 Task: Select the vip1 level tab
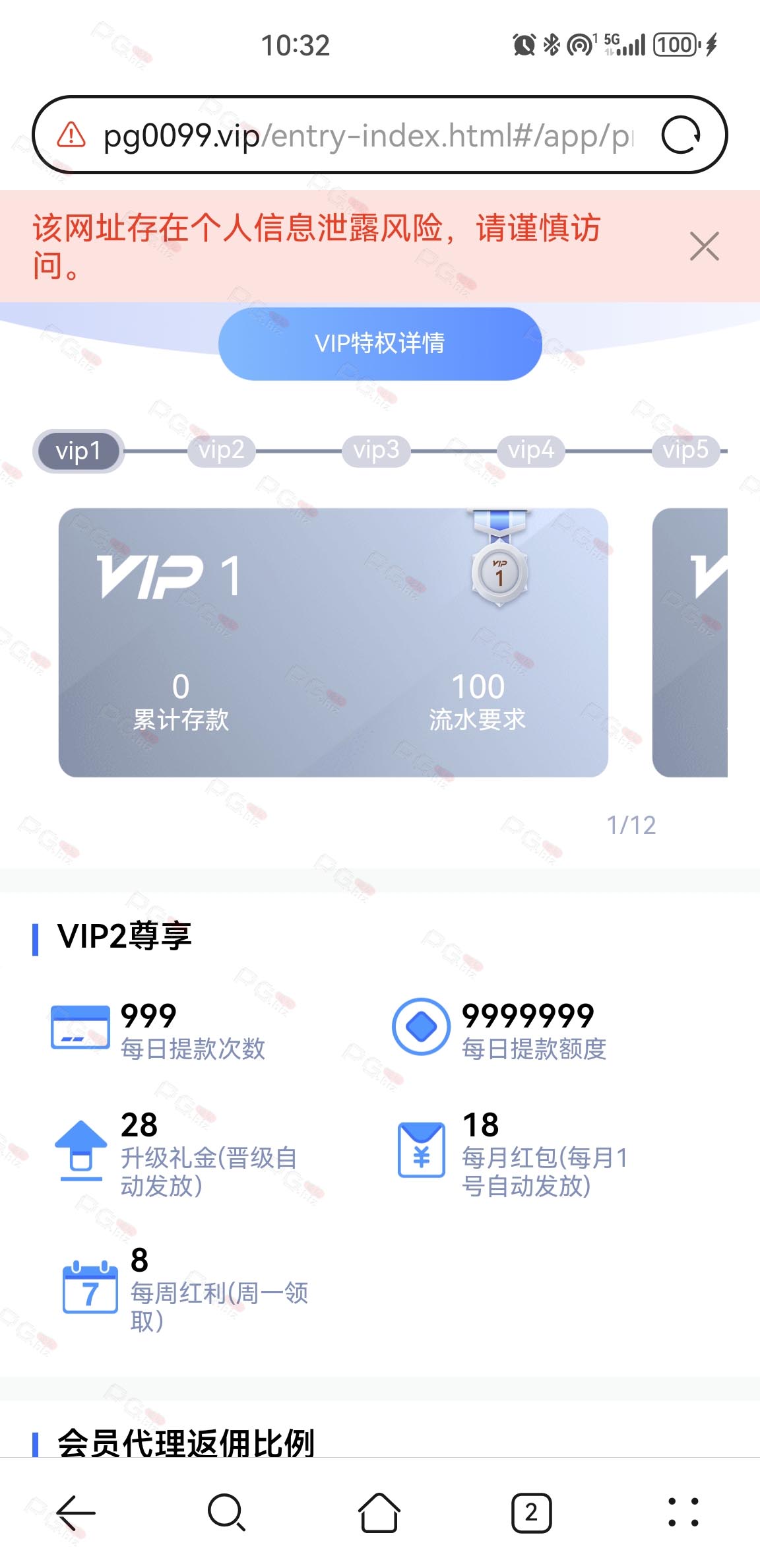point(79,451)
